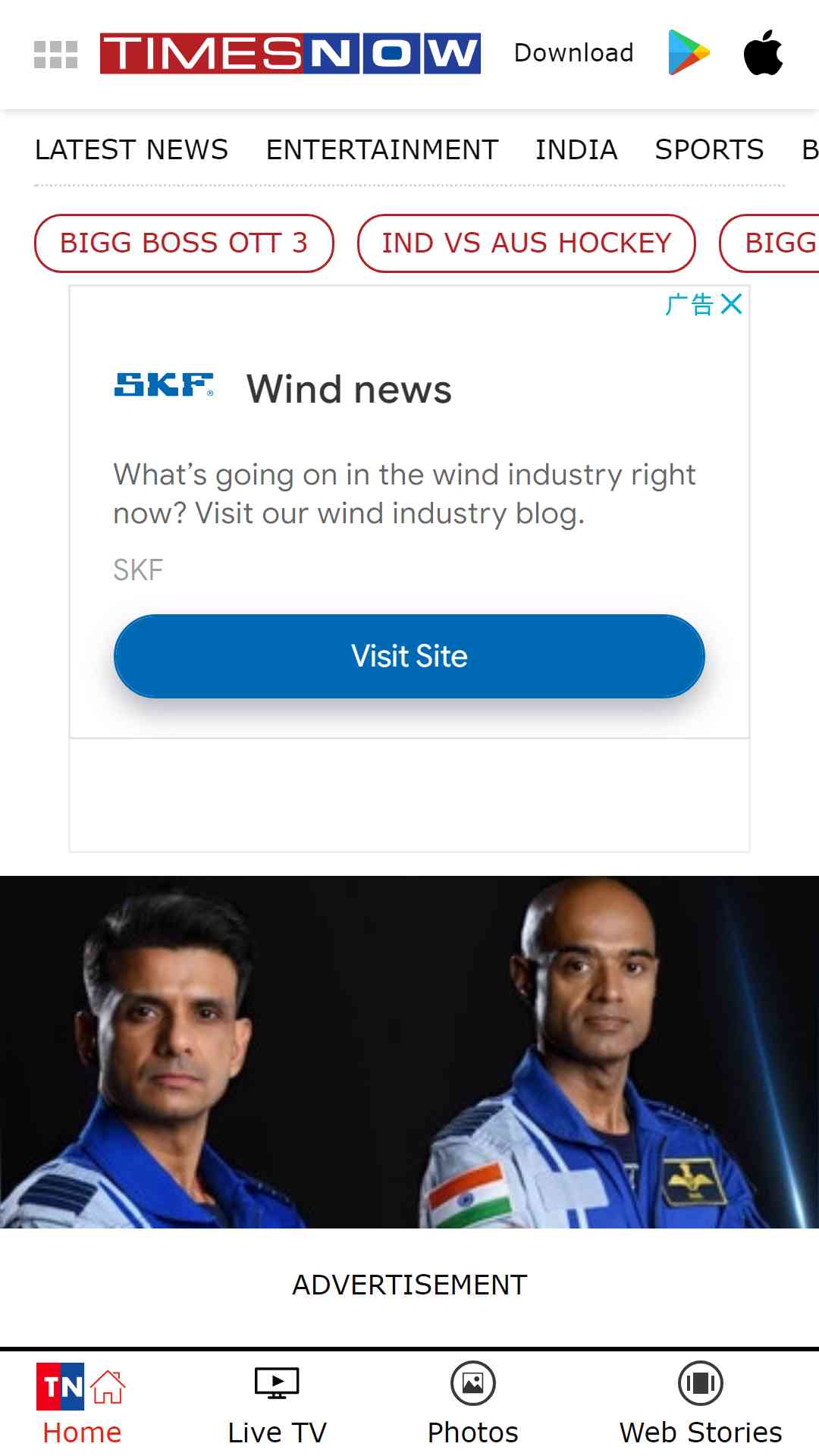Select the IND vs AUS Hockey chip

point(526,243)
